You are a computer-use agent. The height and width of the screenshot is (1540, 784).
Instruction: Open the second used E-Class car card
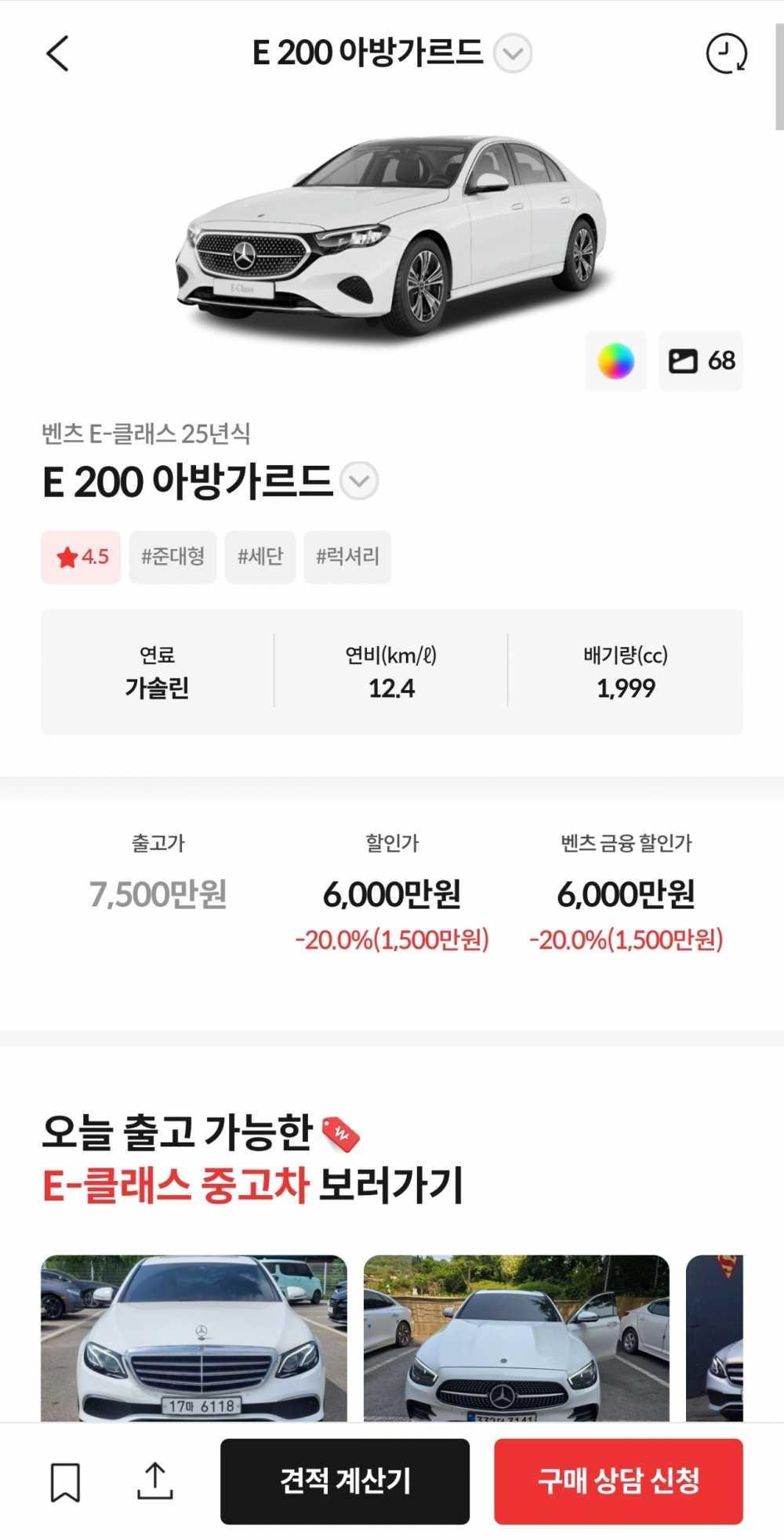point(516,1338)
